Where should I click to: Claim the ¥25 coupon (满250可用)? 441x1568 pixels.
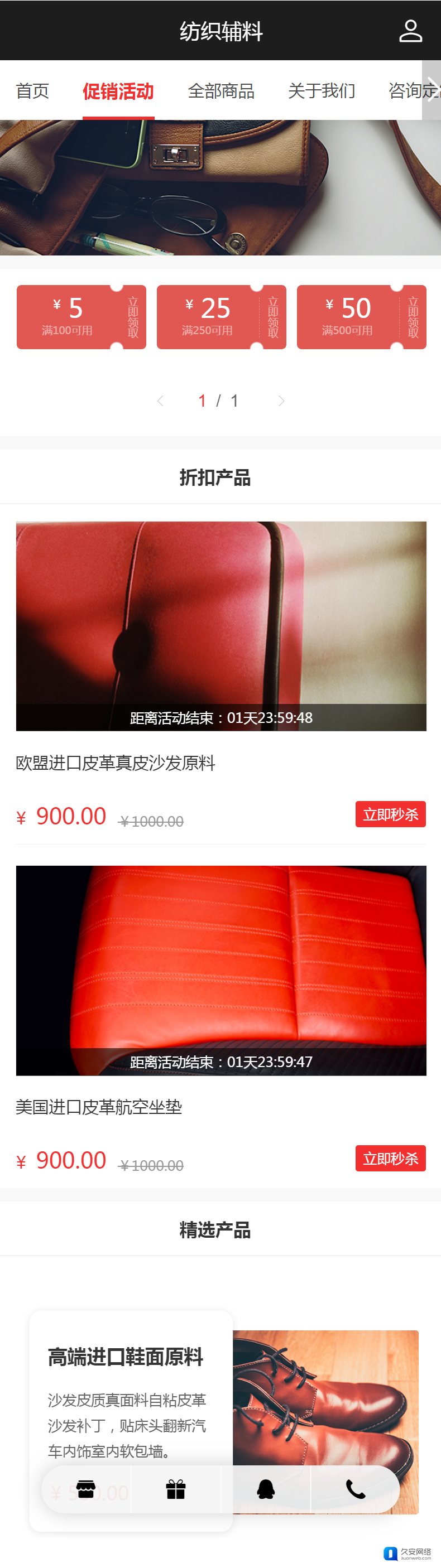click(x=272, y=317)
